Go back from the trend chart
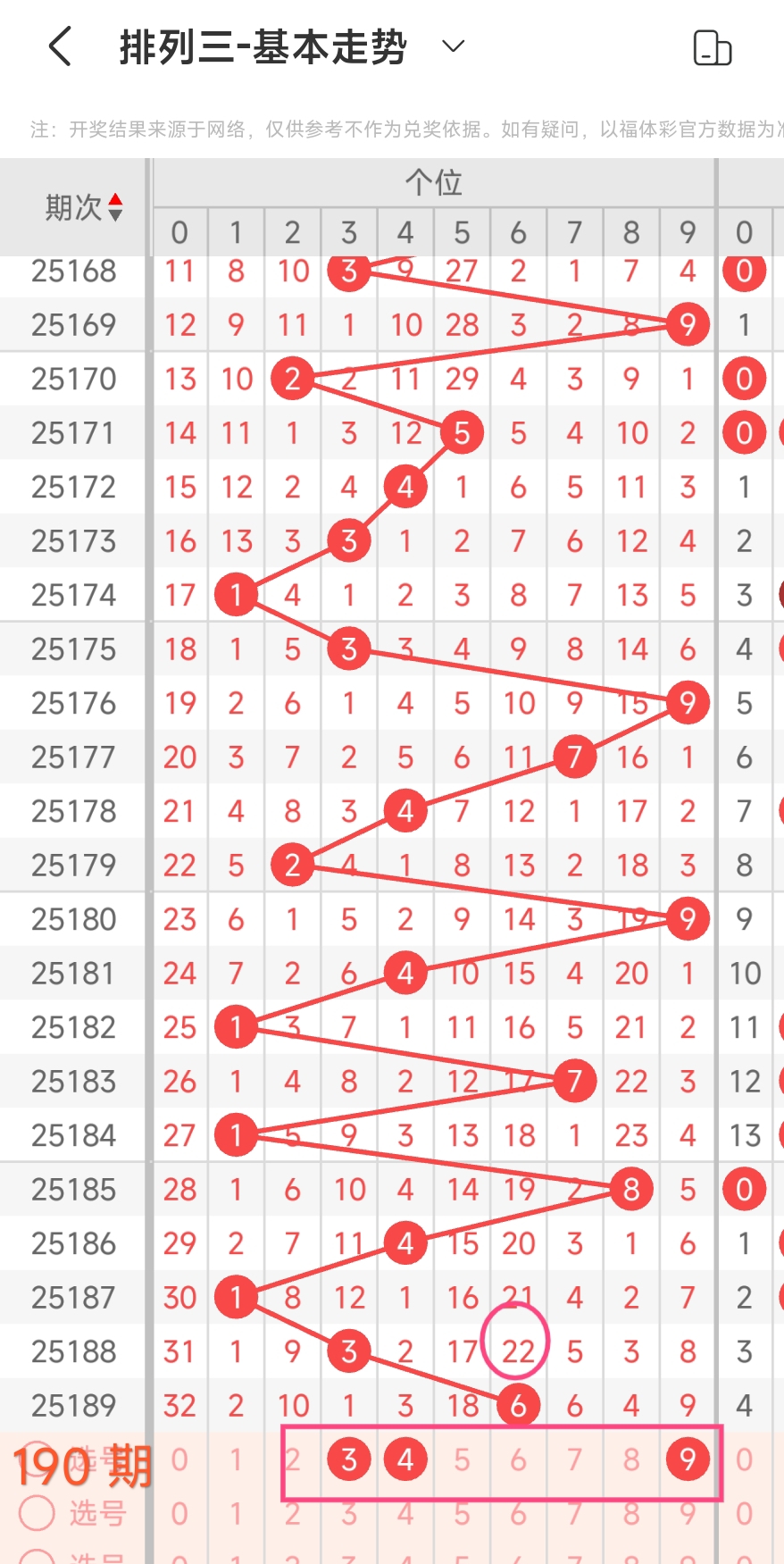This screenshot has width=784, height=1564. click(x=59, y=46)
